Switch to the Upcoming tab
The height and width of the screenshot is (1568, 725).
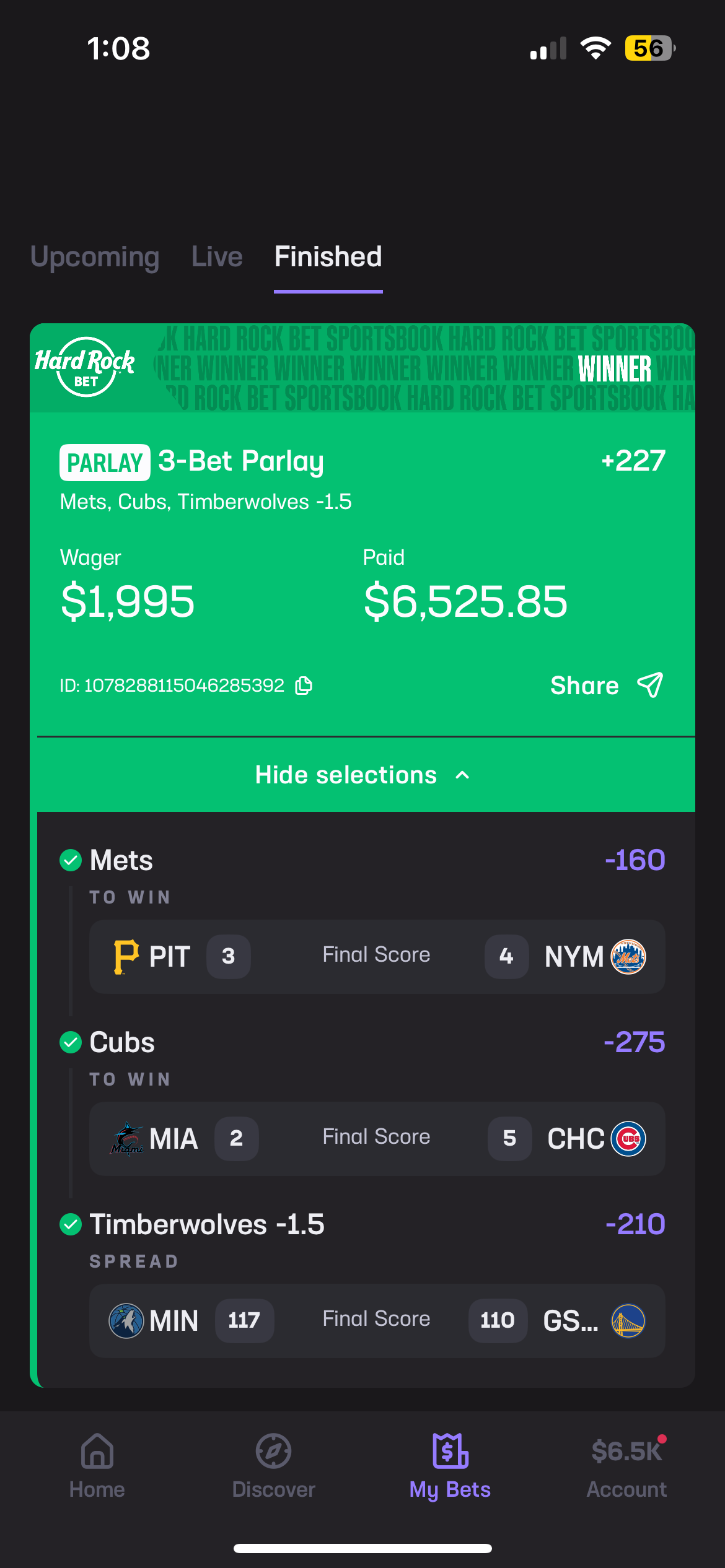pos(95,256)
